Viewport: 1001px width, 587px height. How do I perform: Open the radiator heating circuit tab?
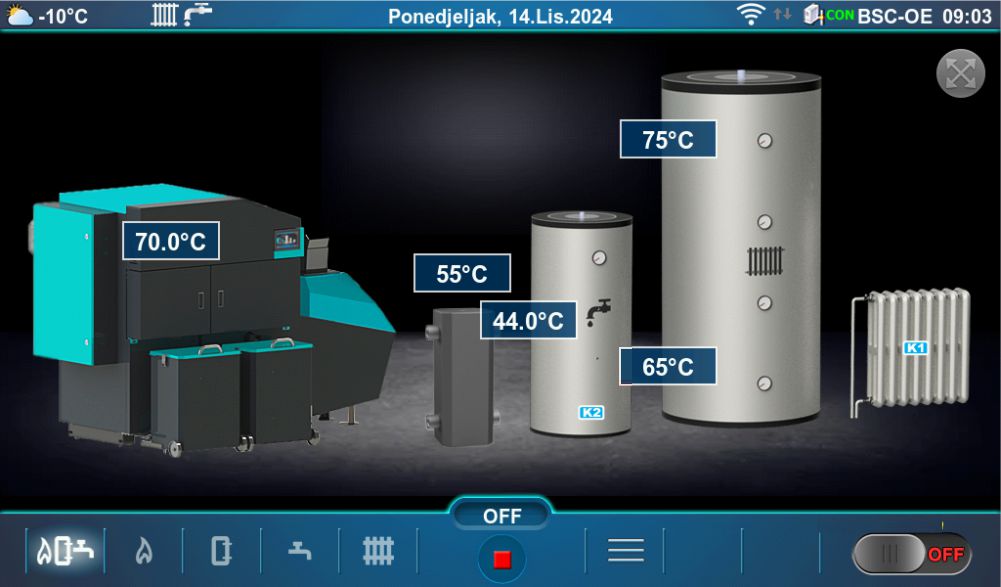pos(378,550)
